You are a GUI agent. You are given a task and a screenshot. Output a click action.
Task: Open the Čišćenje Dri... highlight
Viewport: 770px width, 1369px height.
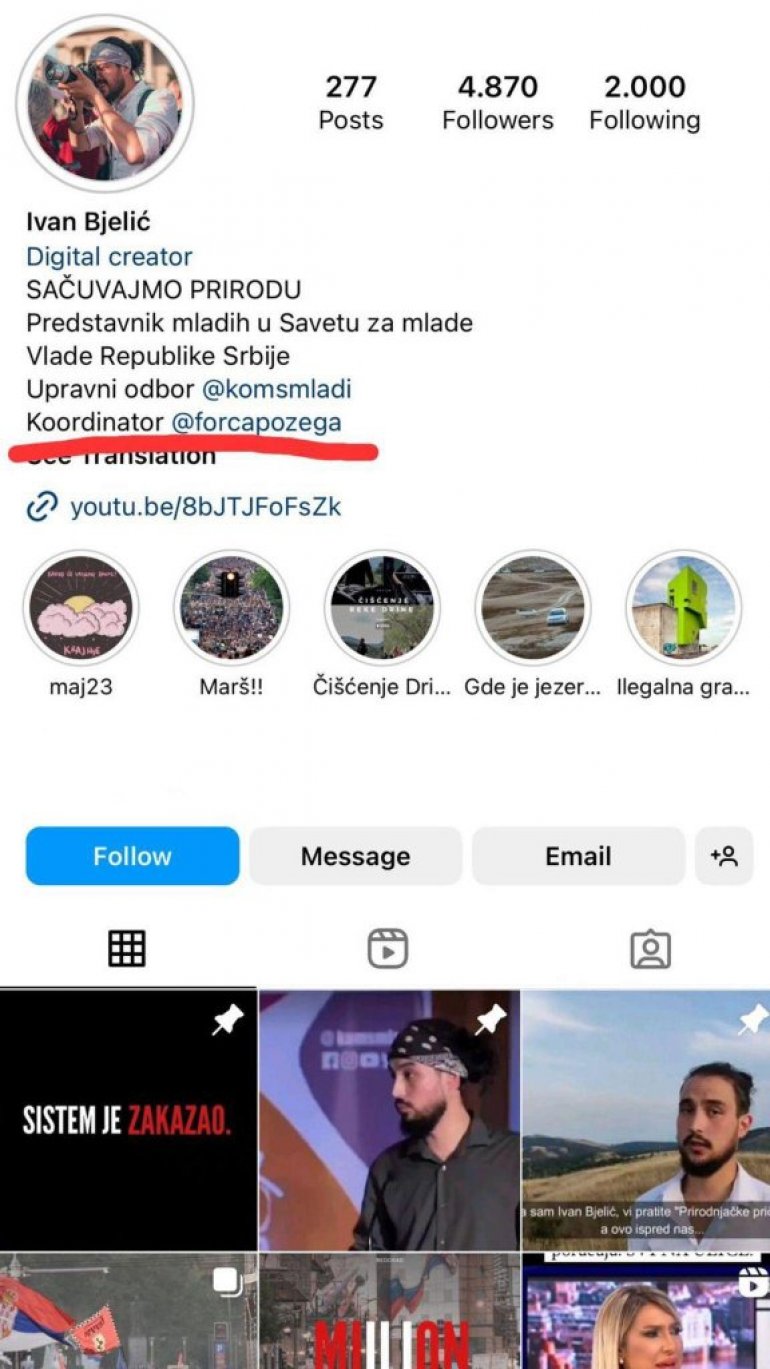pos(382,608)
